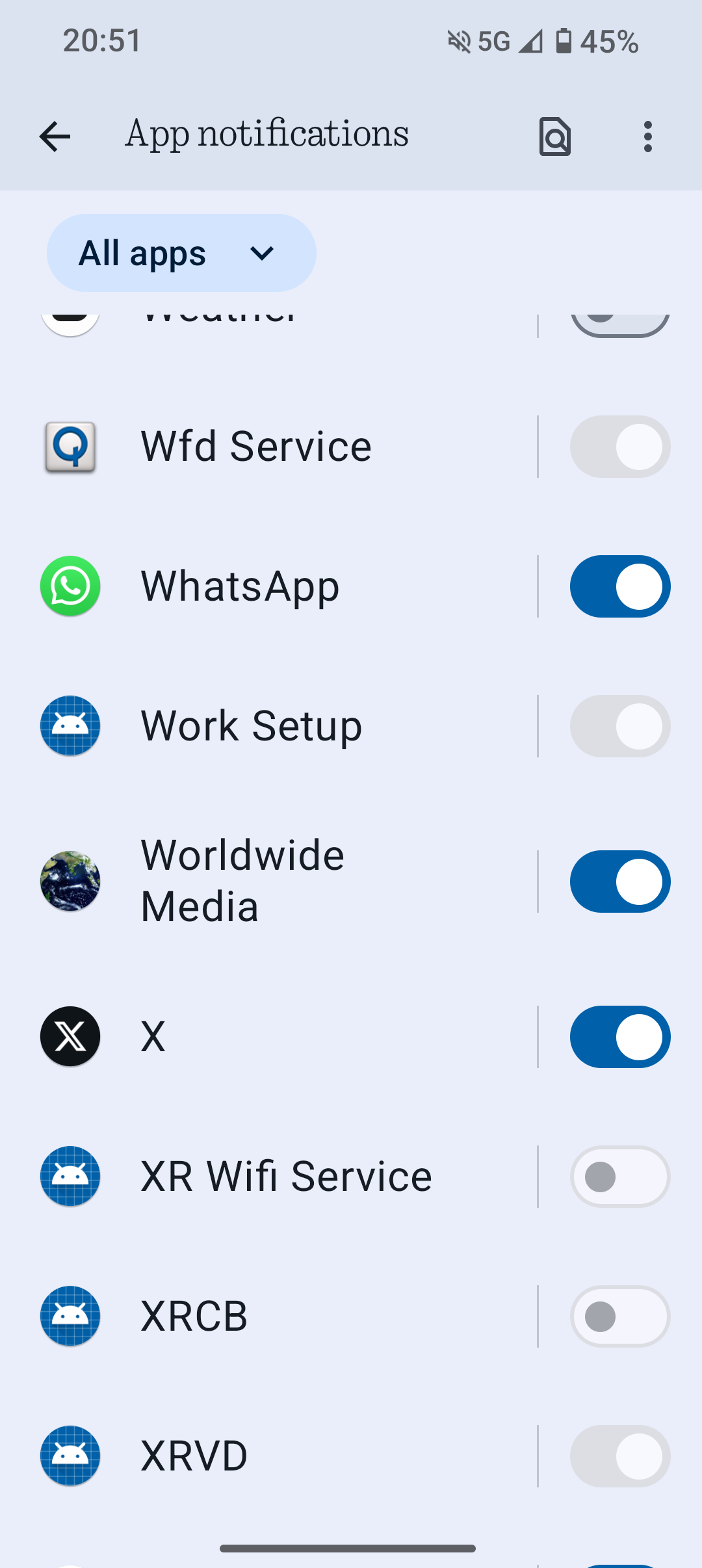
Task: Open X notification settings
Action: 269,1037
